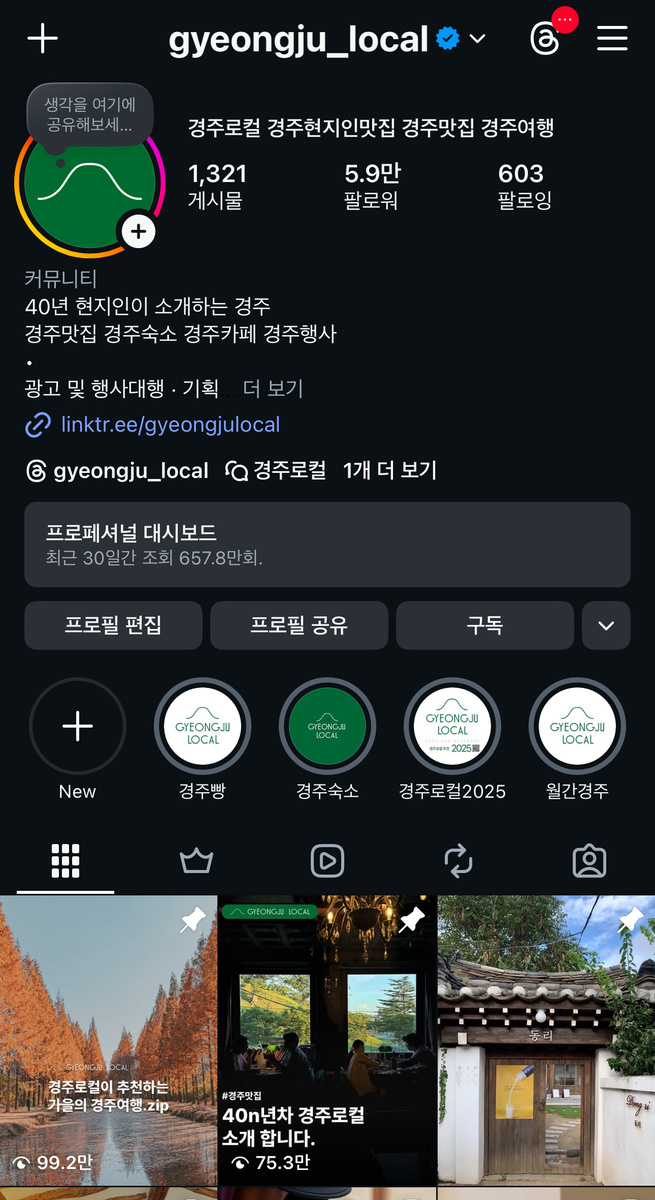The image size is (655, 1200).
Task: Create a New story highlight
Action: (77, 727)
